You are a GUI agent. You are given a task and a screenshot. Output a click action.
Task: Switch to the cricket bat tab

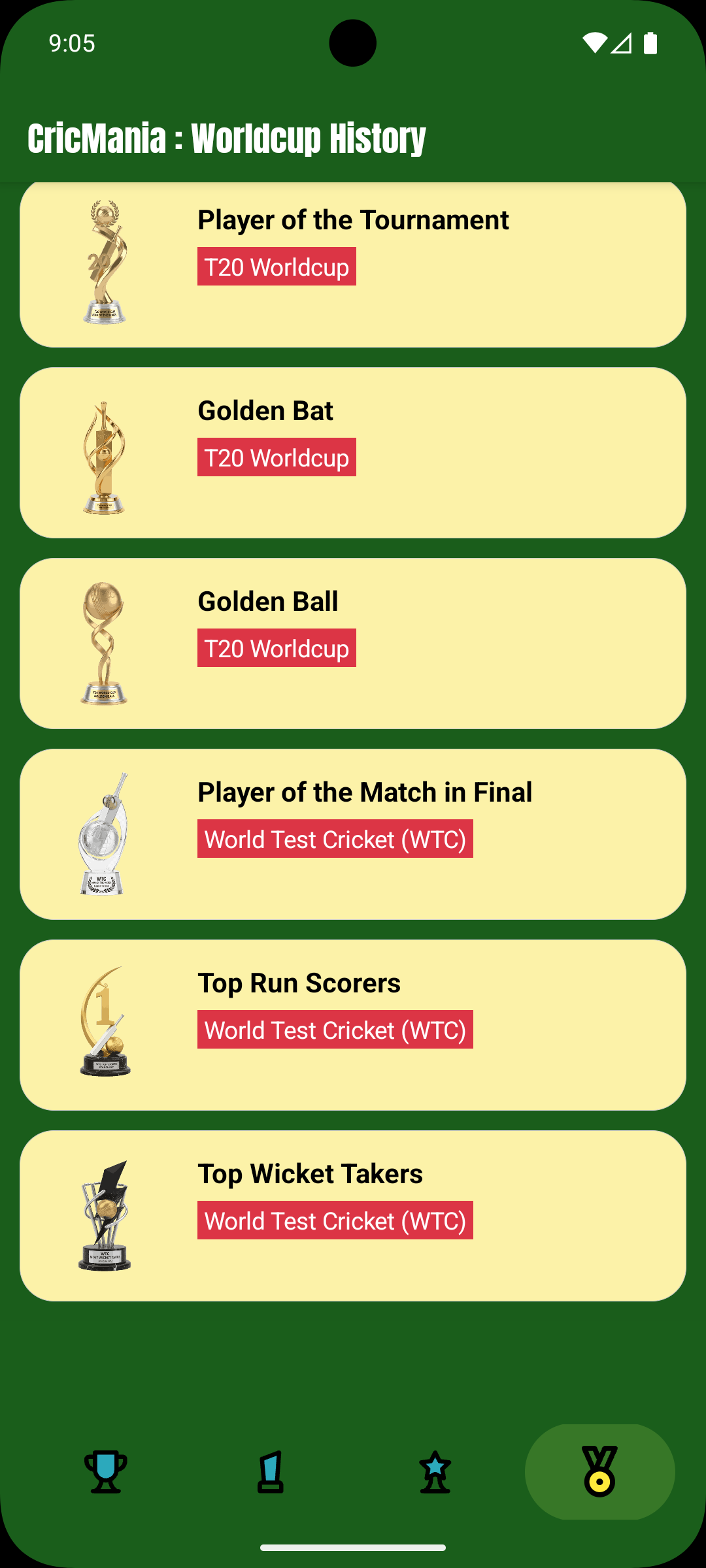coord(271,1472)
